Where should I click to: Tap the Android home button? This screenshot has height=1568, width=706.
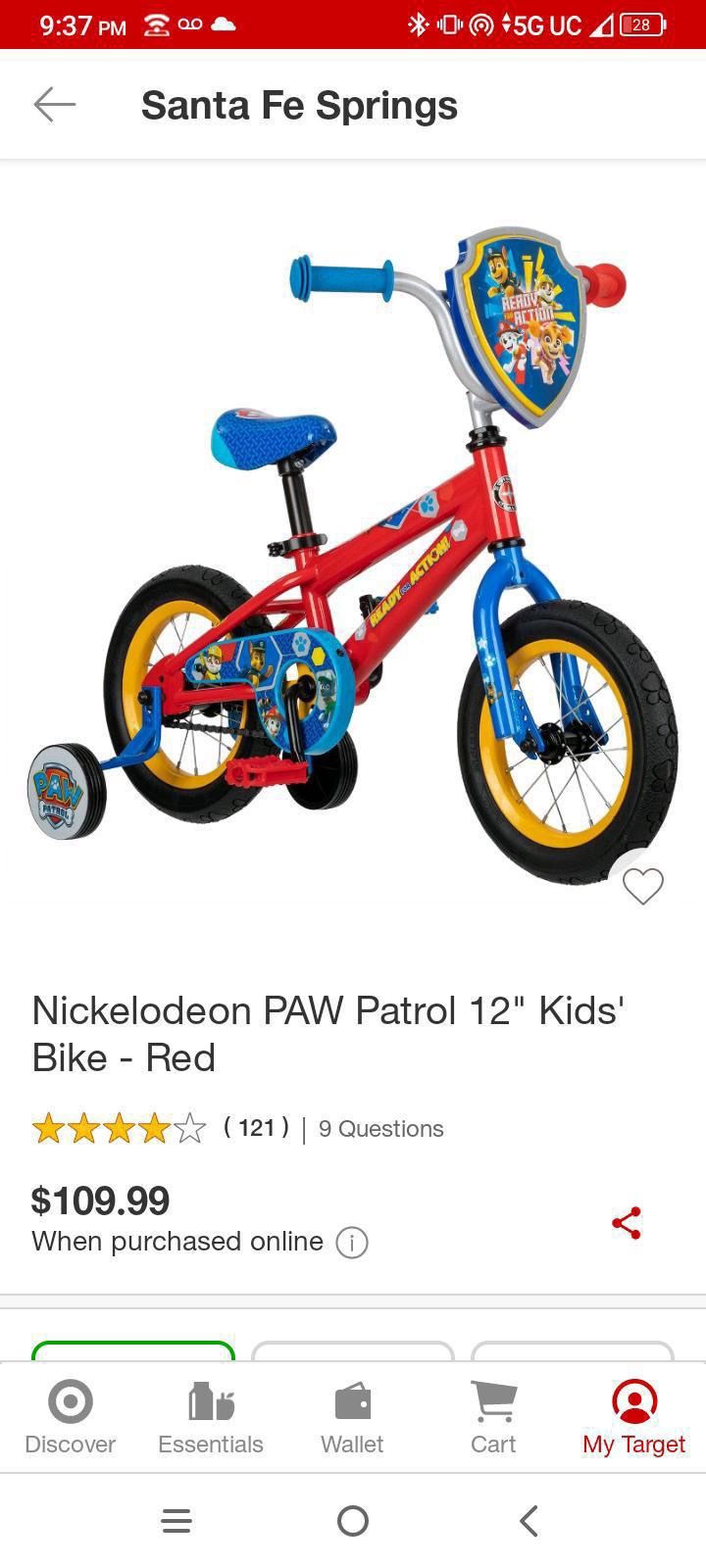[353, 1521]
